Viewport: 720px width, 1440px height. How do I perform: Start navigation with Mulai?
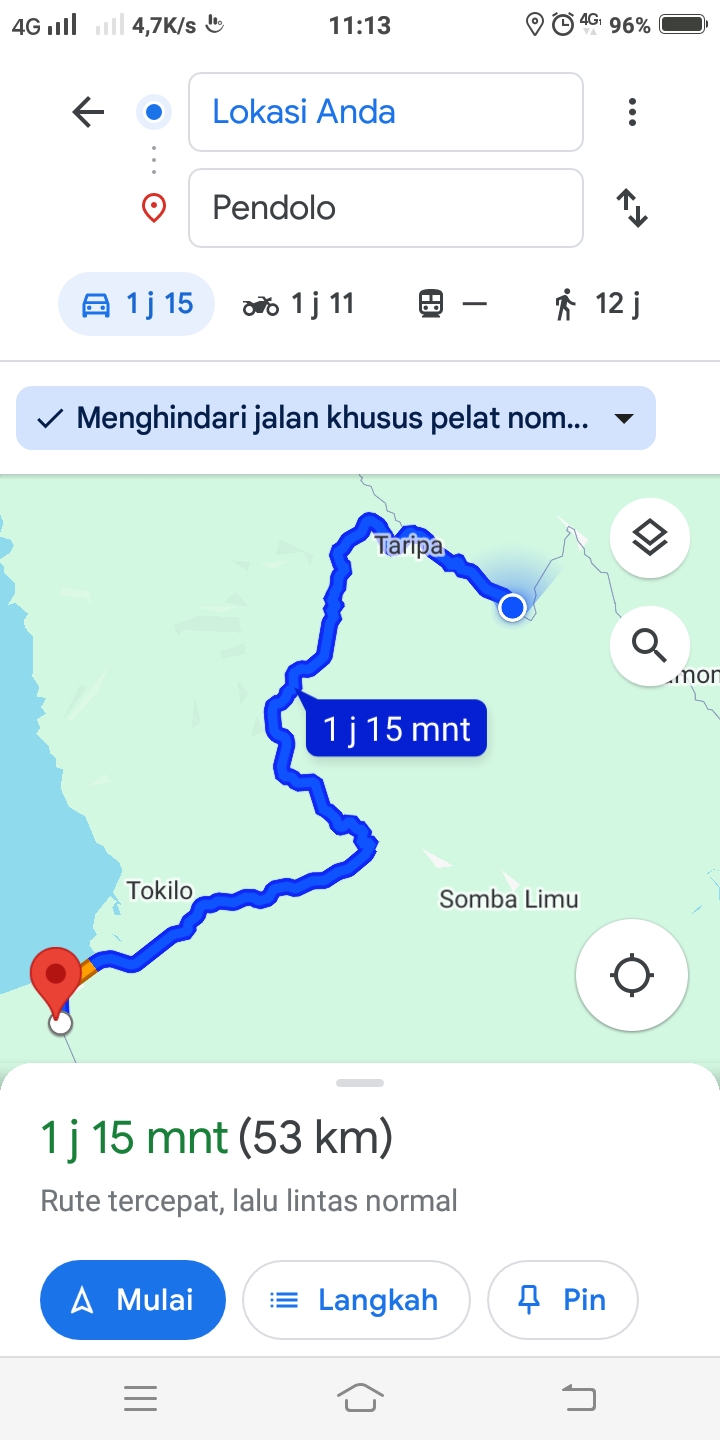pyautogui.click(x=133, y=1299)
